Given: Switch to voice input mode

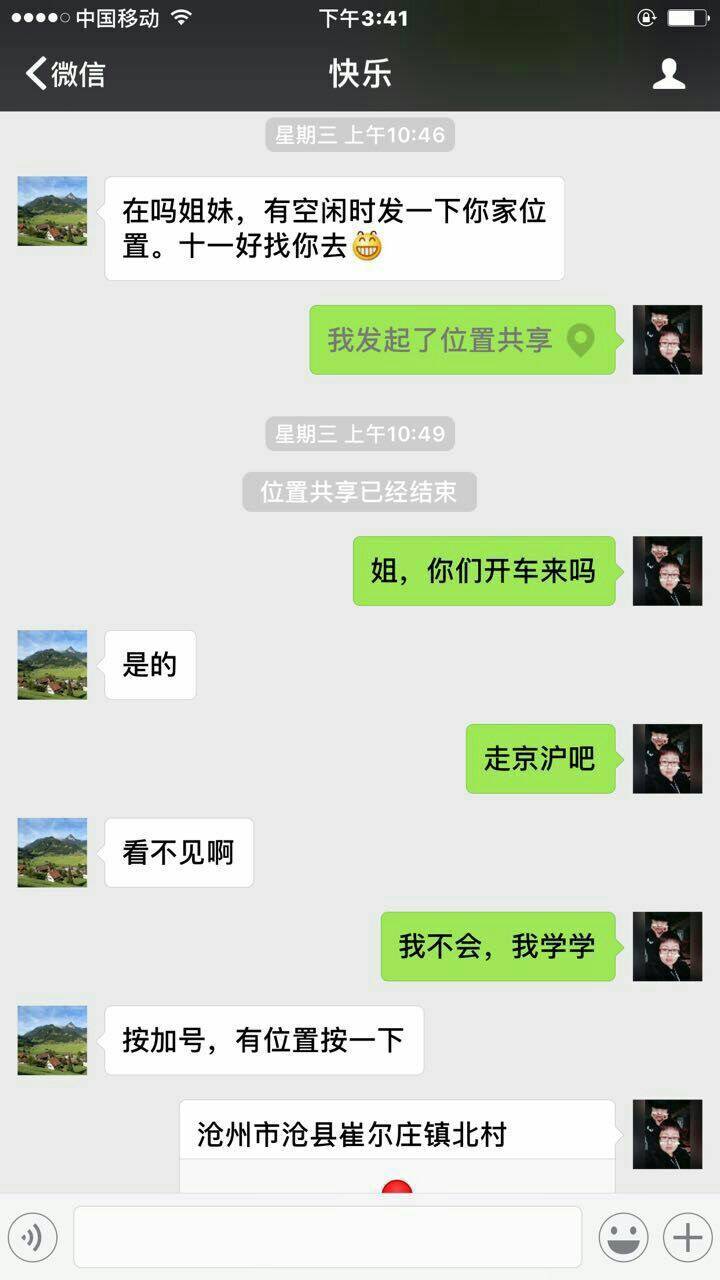Looking at the screenshot, I should [33, 1238].
